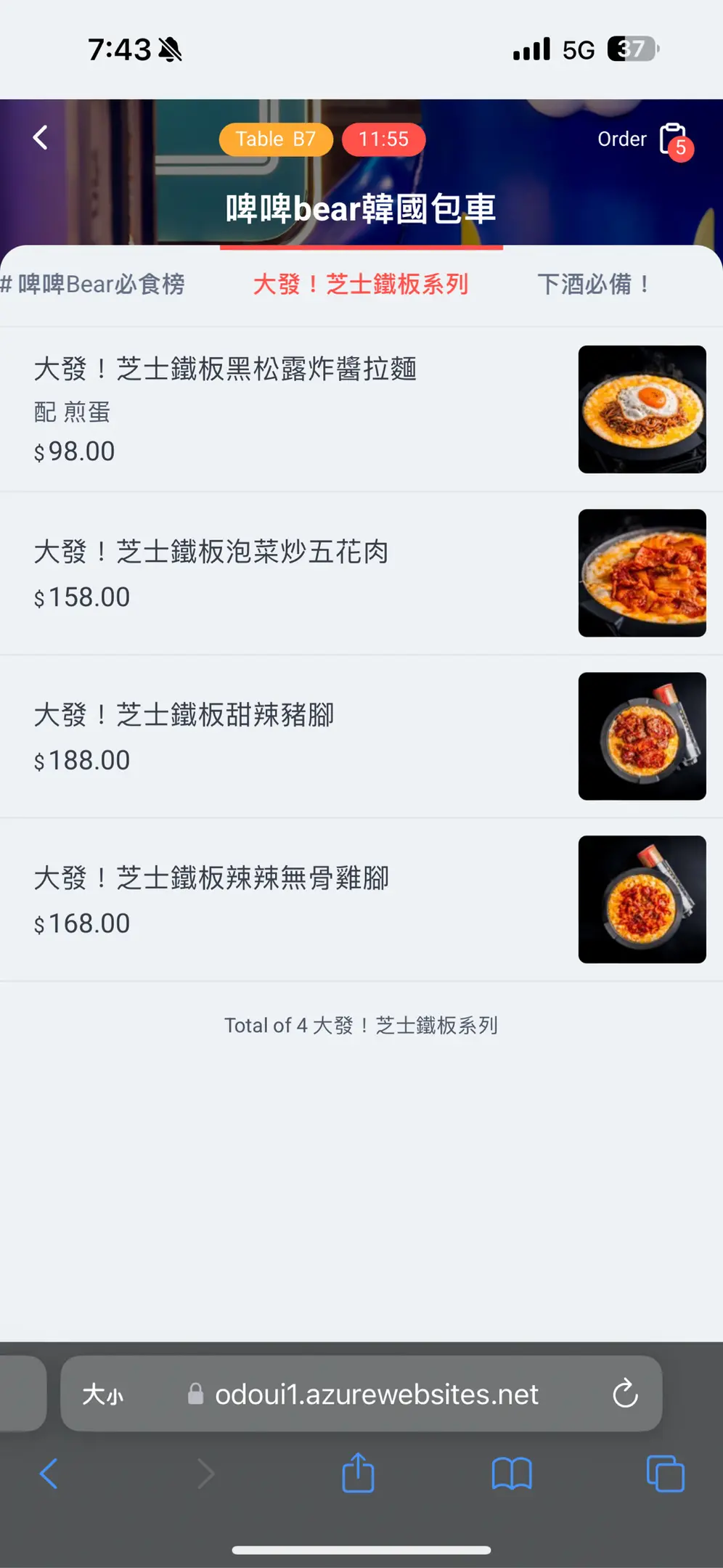Open Safari bookmarks
723x1568 pixels.
[x=512, y=1474]
